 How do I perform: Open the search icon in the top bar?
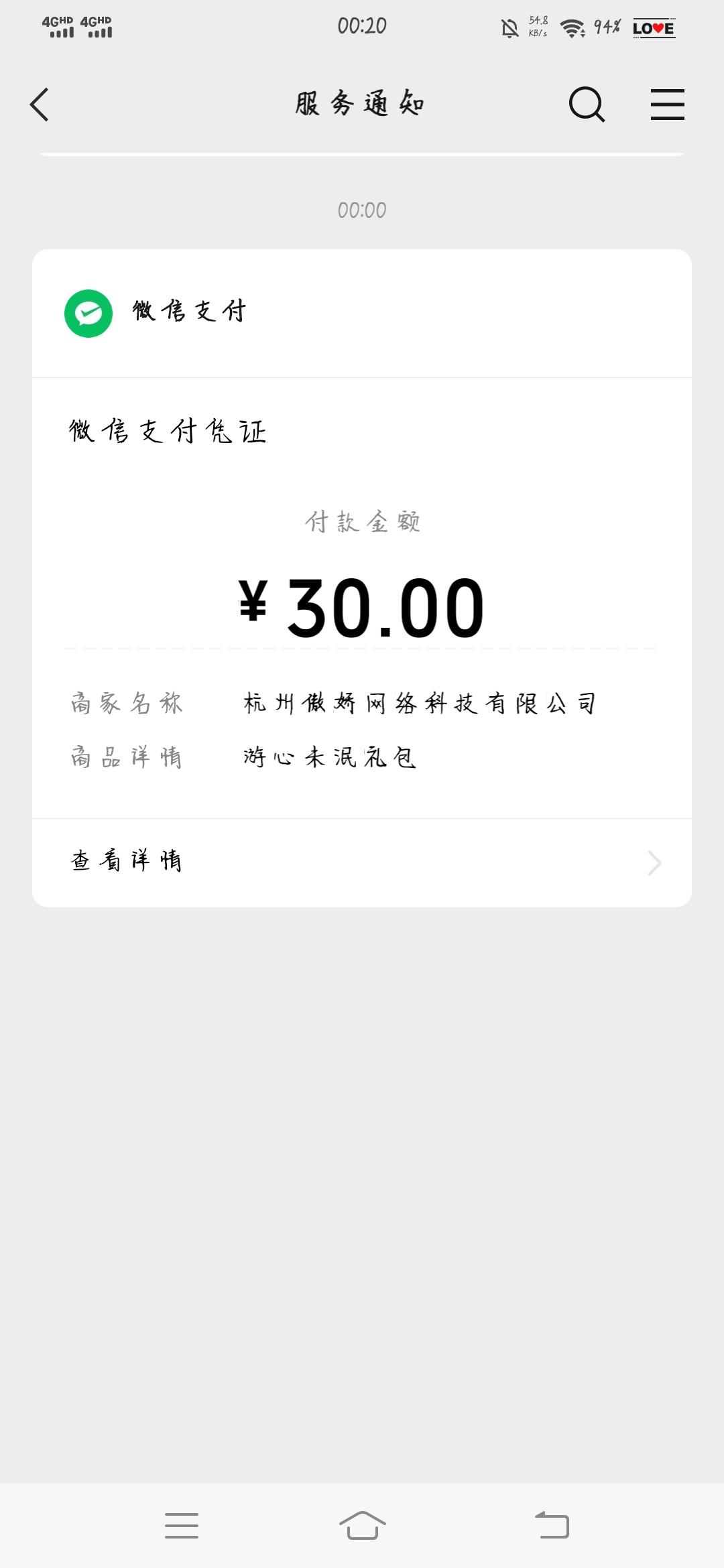(x=585, y=104)
